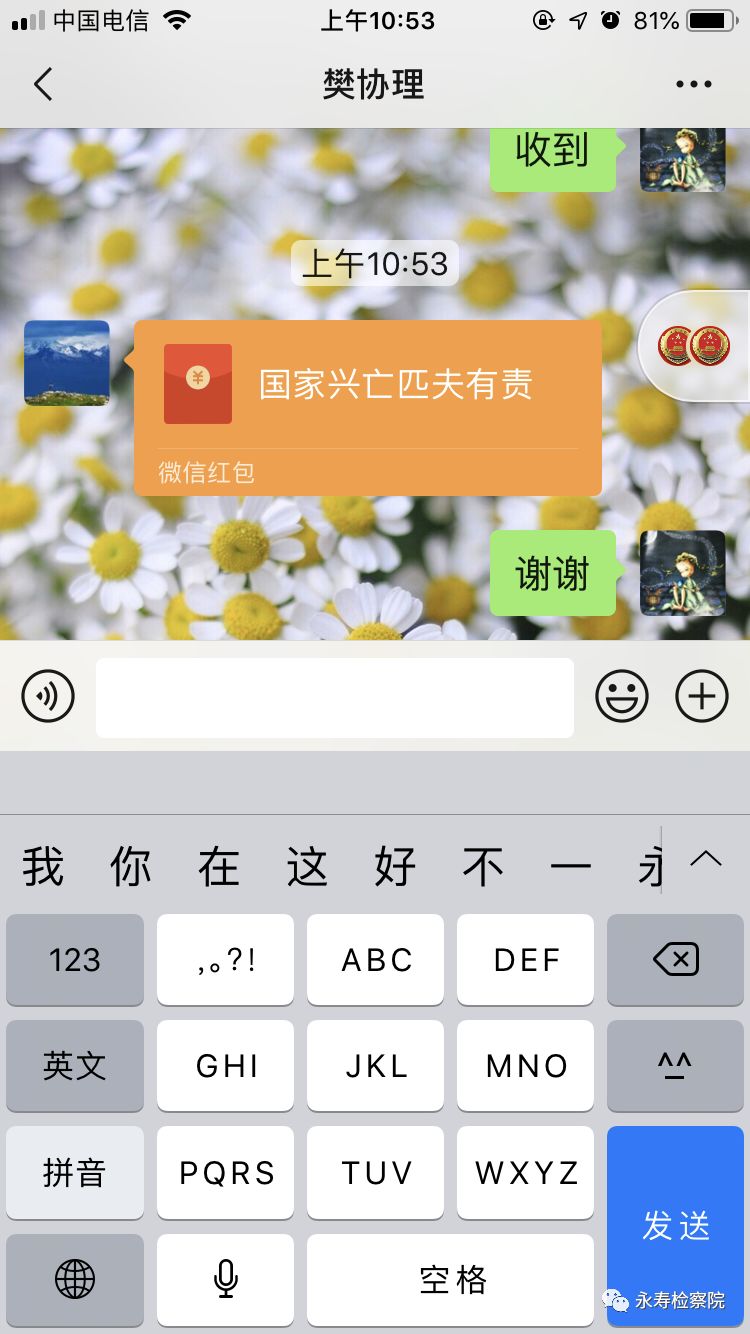
Task: Open the plus attachments menu
Action: tap(702, 696)
